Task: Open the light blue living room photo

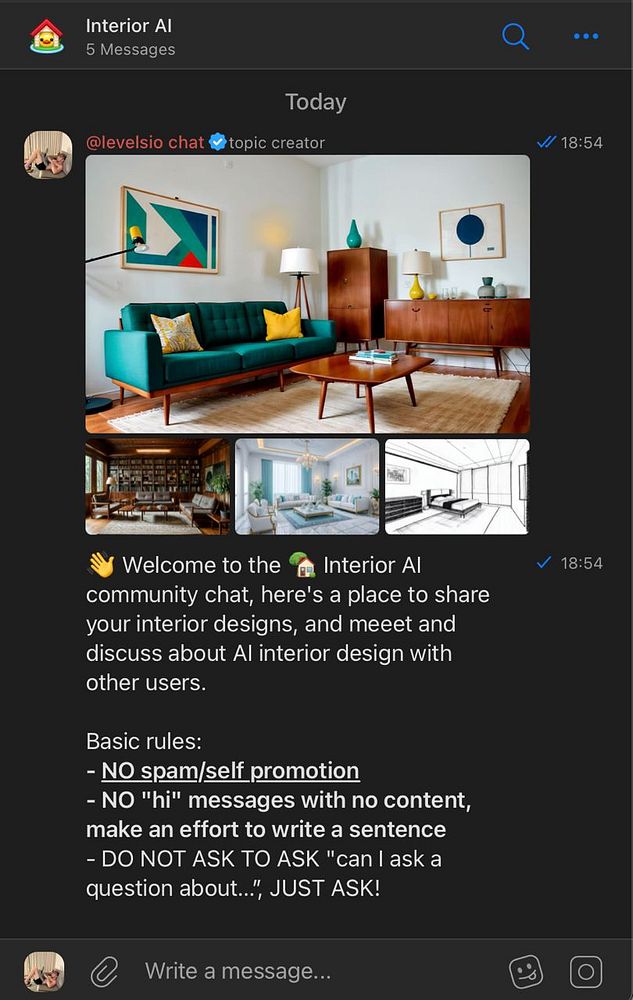Action: click(307, 486)
